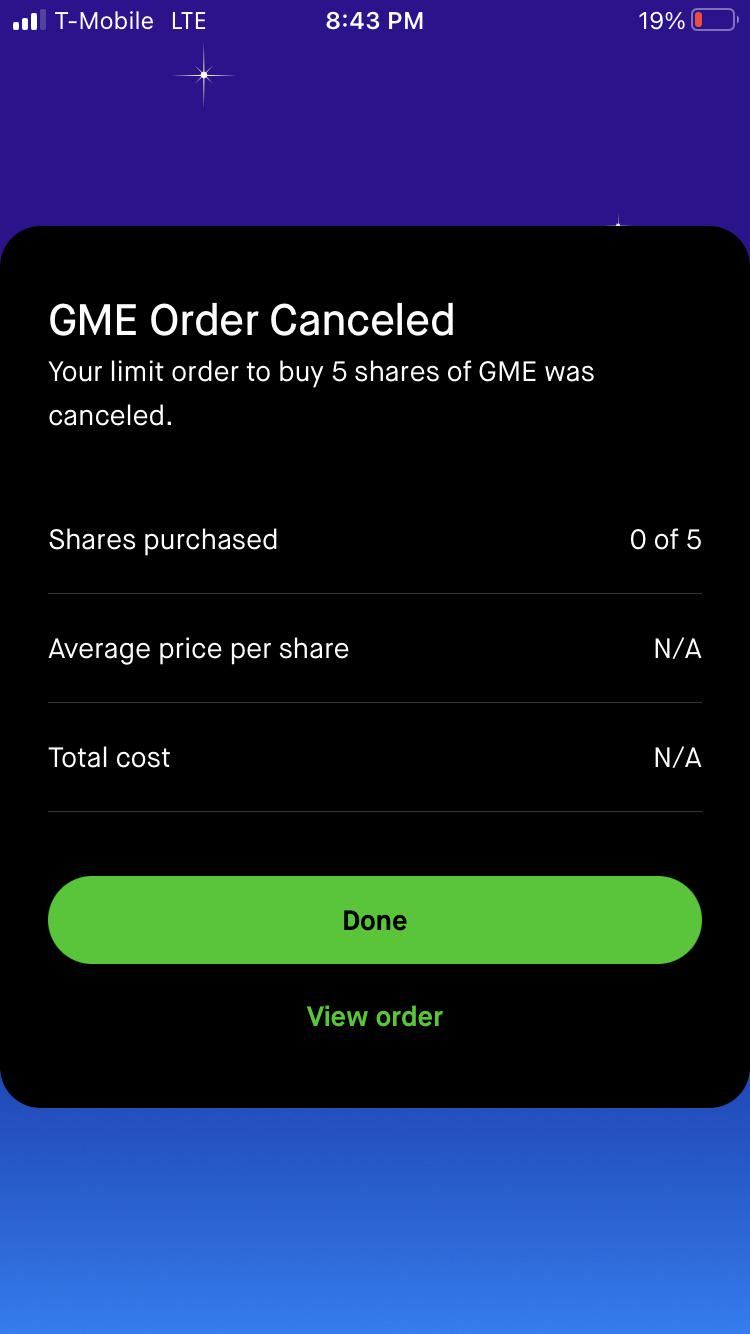This screenshot has height=1334, width=750.
Task: Click the 8:43 PM clock
Action: [x=374, y=20]
